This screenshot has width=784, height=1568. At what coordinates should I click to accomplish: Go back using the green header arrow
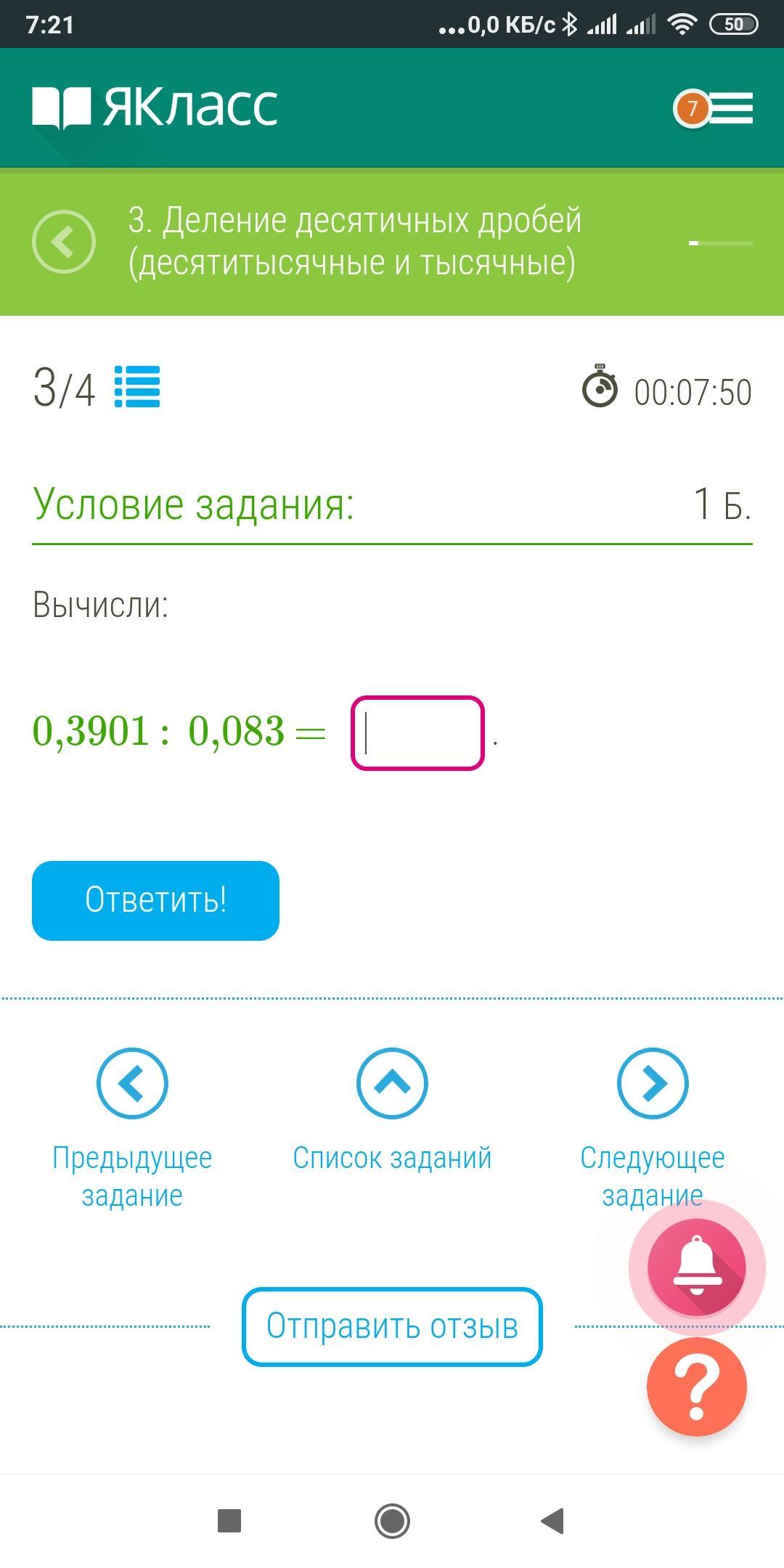(x=64, y=242)
